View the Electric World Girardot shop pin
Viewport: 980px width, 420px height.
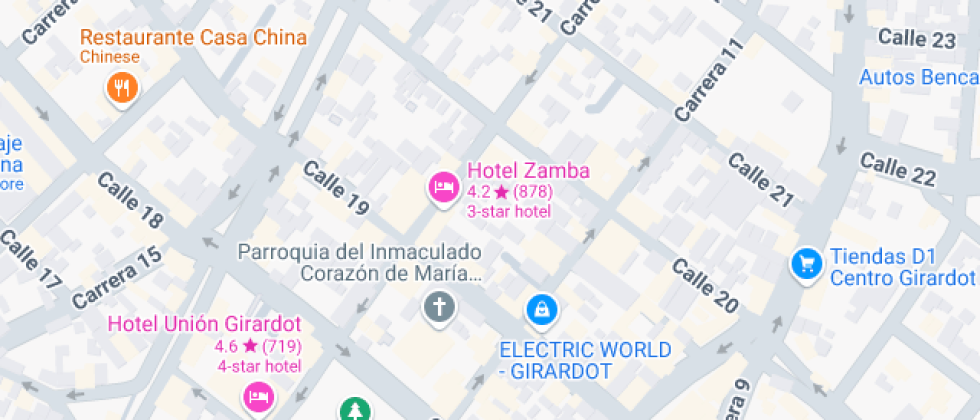541,309
